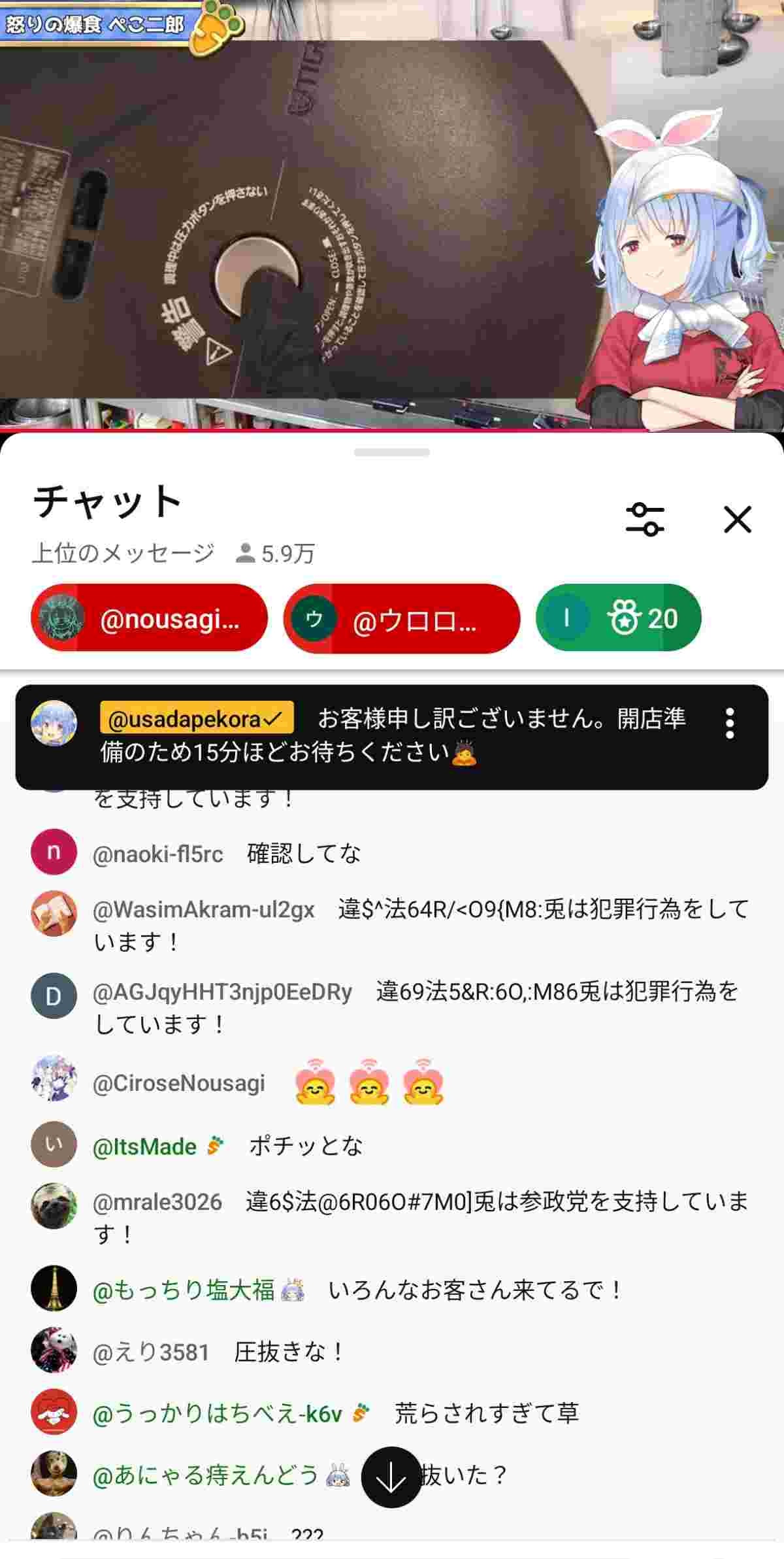Viewport: 784px width, 1559px height.
Task: Tap the live video player
Action: click(392, 216)
